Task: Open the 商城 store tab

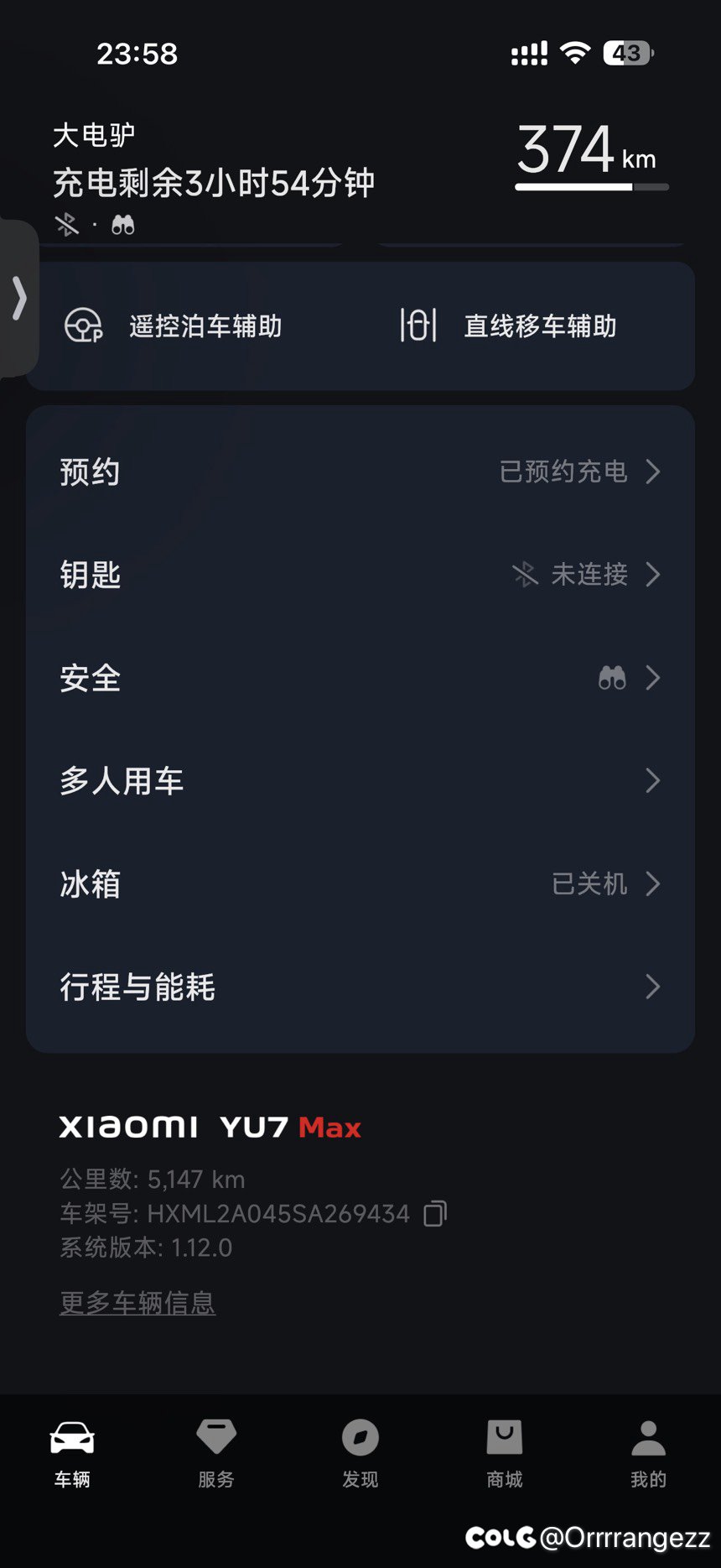Action: [505, 1454]
